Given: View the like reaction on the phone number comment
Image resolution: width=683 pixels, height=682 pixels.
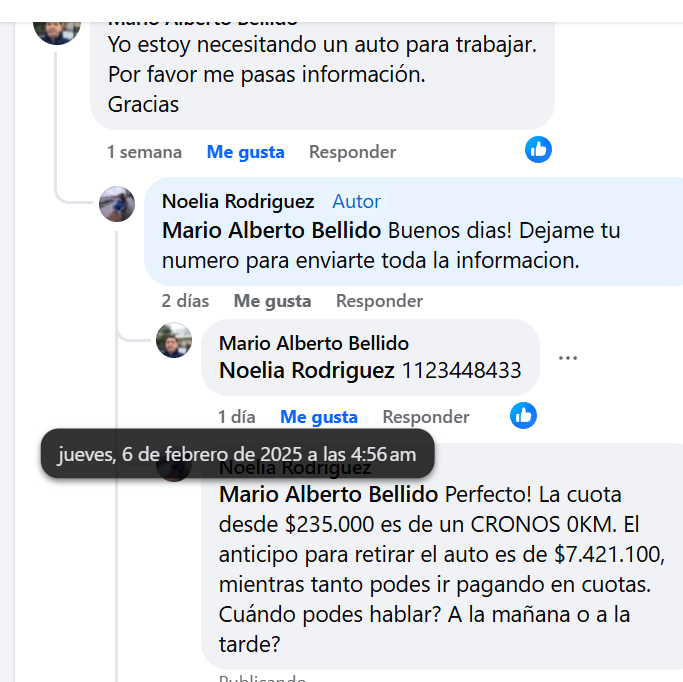Looking at the screenshot, I should [523, 415].
